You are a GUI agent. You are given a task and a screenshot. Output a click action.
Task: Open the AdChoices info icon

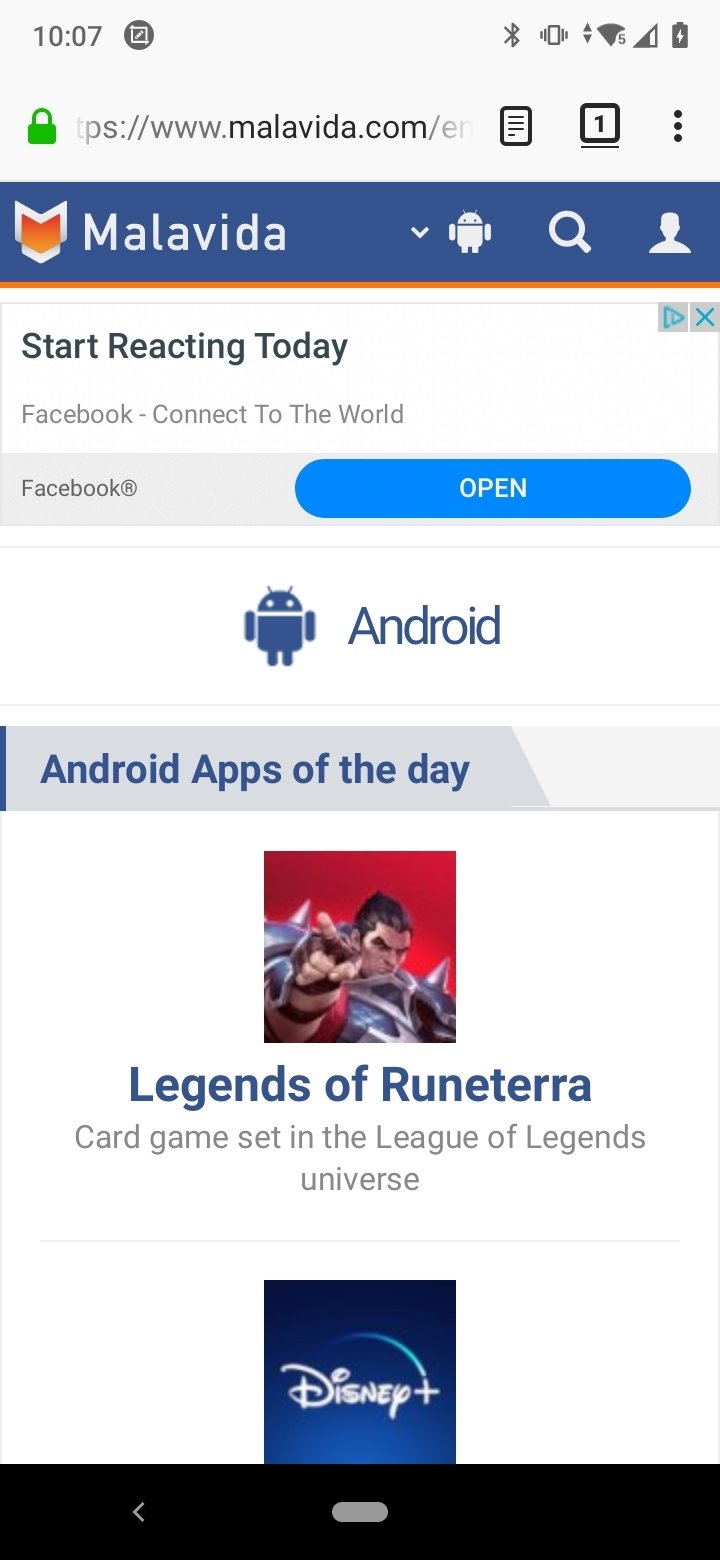[x=674, y=317]
